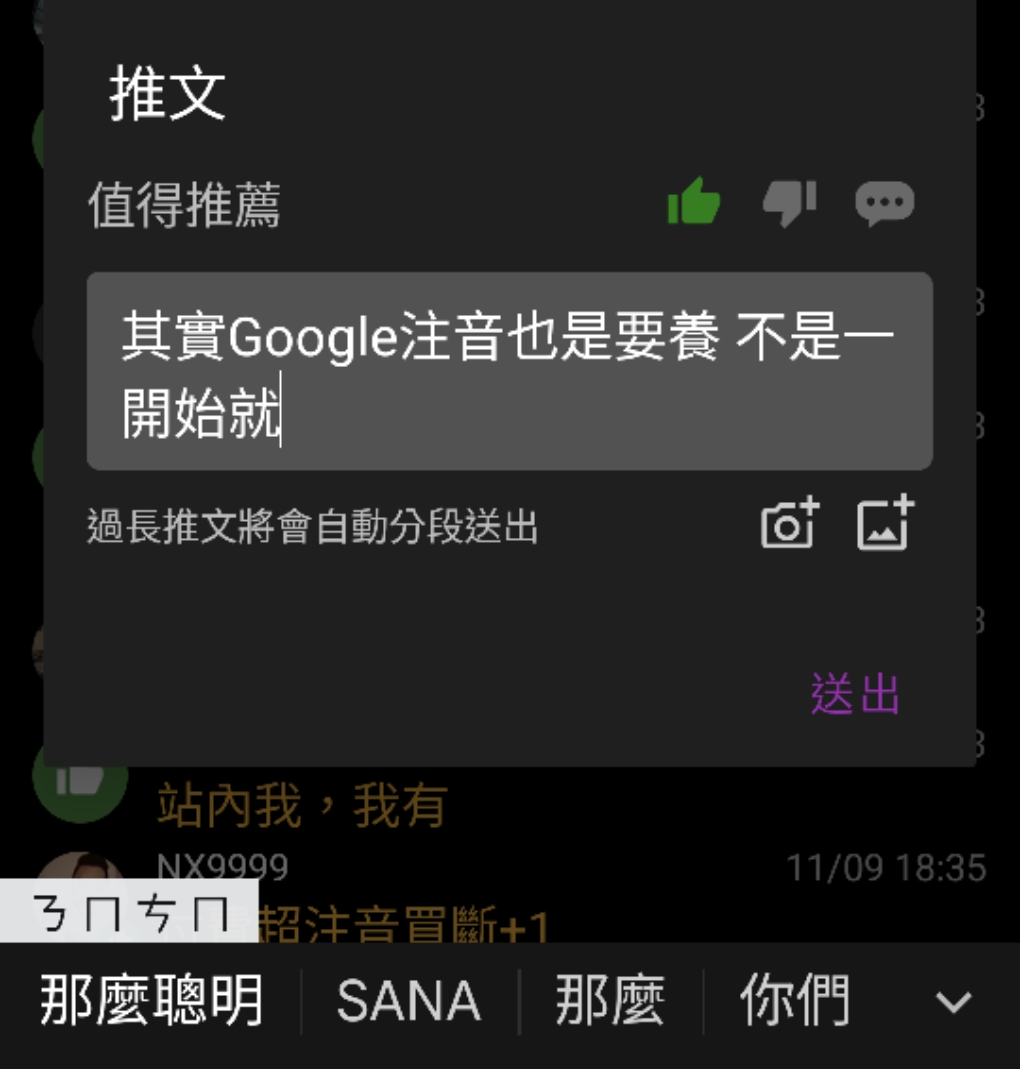Image resolution: width=1020 pixels, height=1069 pixels.
Task: Expand more keyboard candidates with the chevron
Action: (953, 1002)
